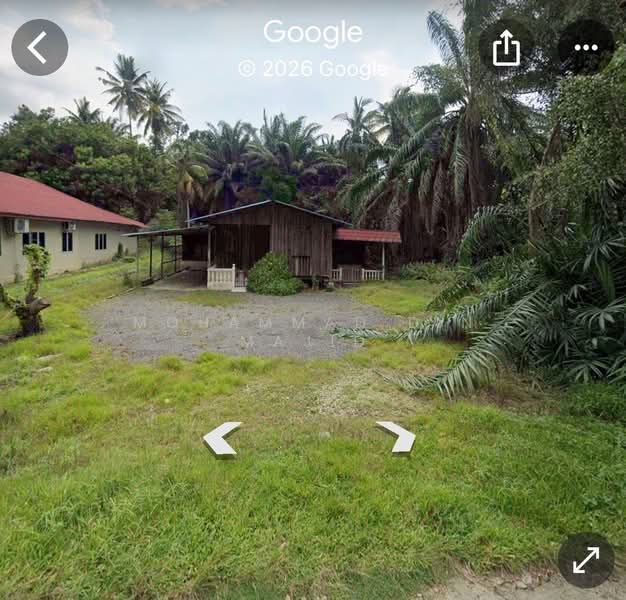Open the three-dot overflow menu

point(585,47)
